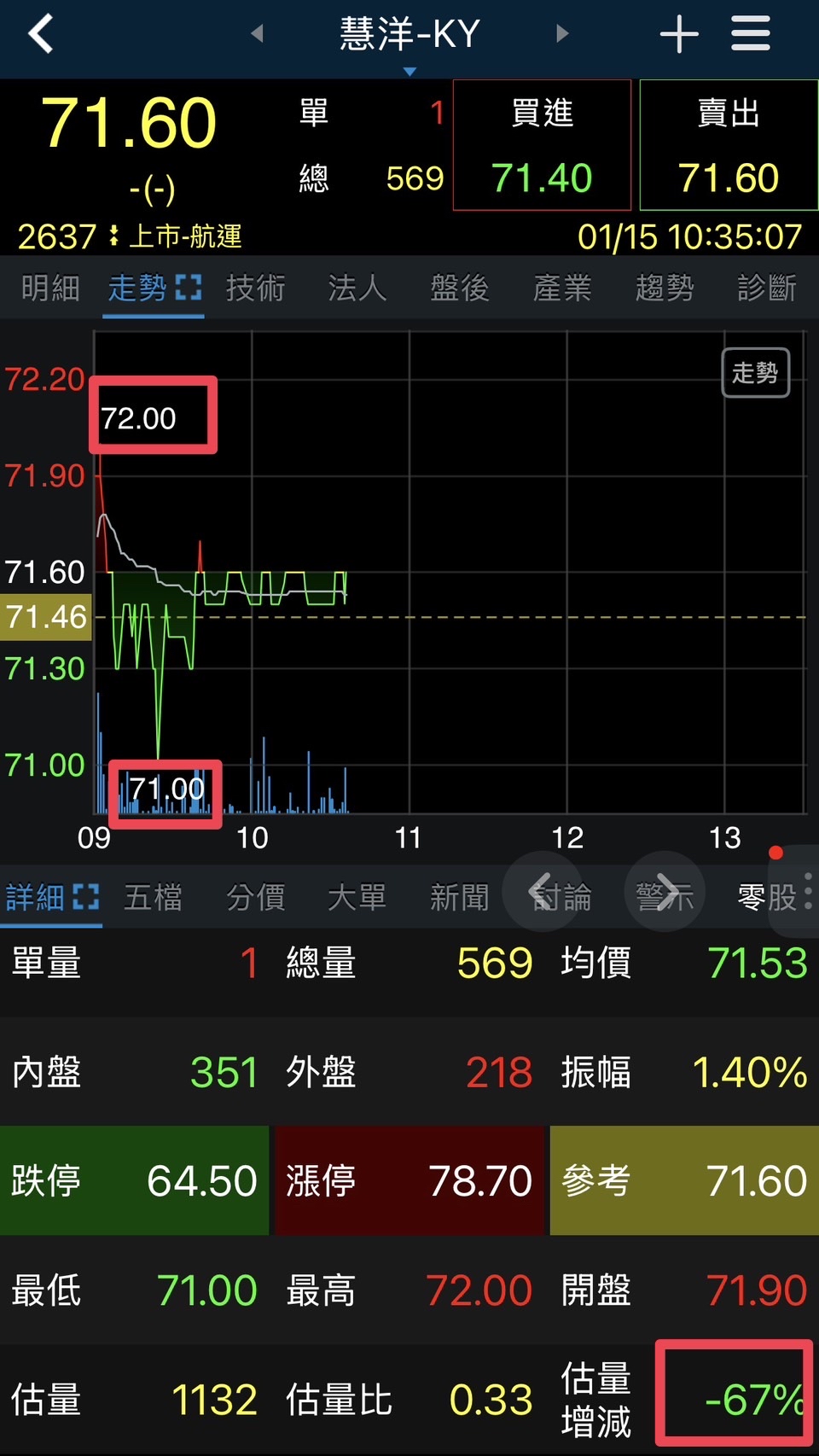Add stock with the plus icon
Screen dimensions: 819x1456
[679, 34]
